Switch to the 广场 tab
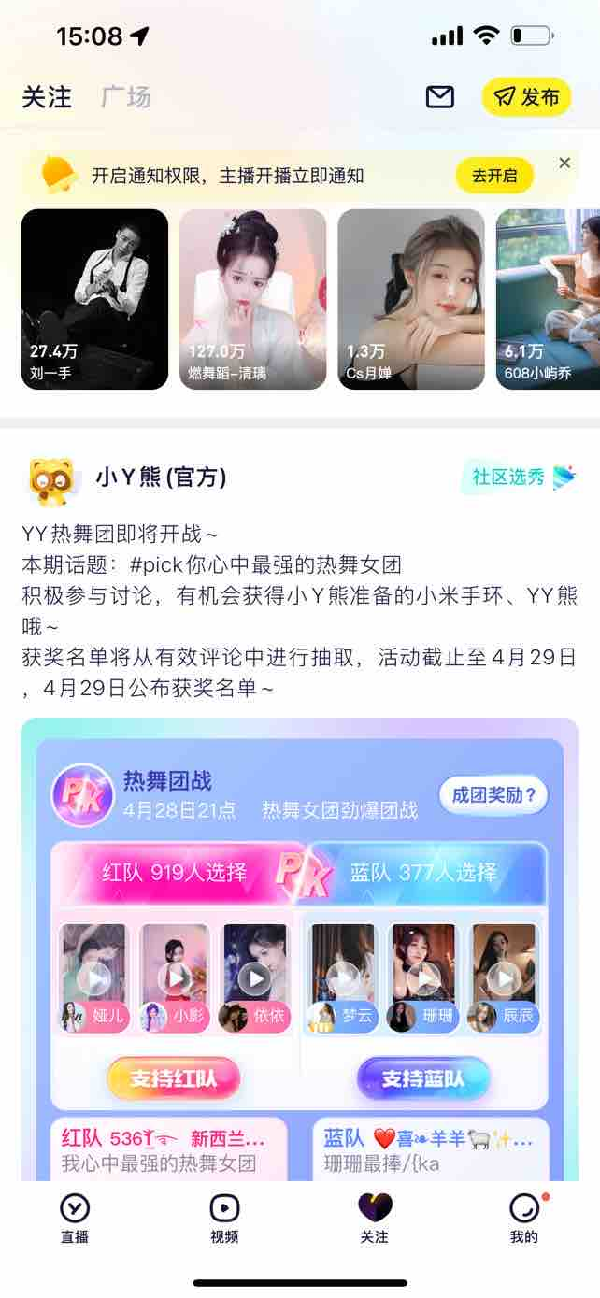Viewport: 600px width, 1298px height. click(126, 97)
